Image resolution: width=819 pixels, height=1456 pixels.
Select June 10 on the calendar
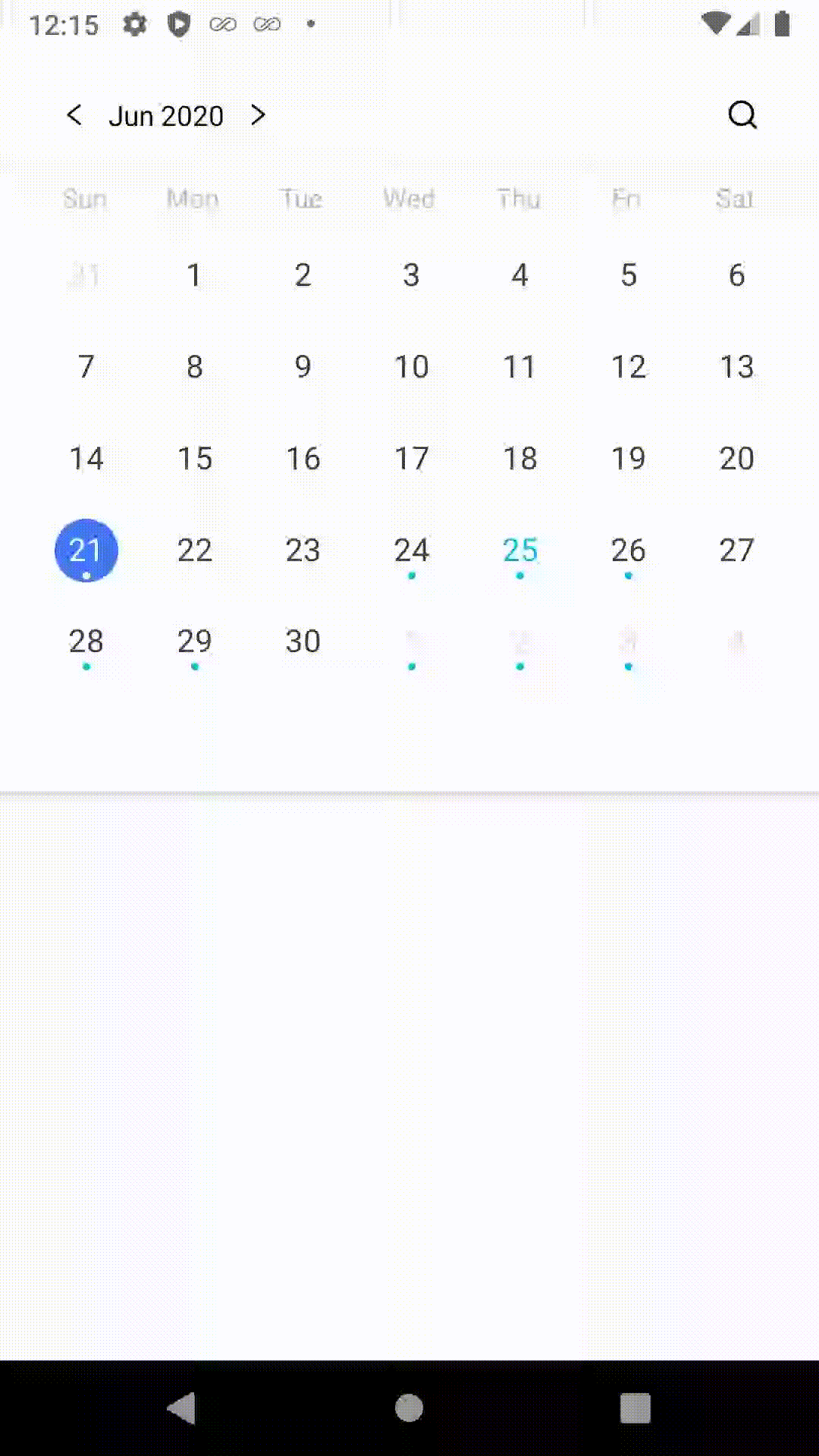pyautogui.click(x=411, y=367)
